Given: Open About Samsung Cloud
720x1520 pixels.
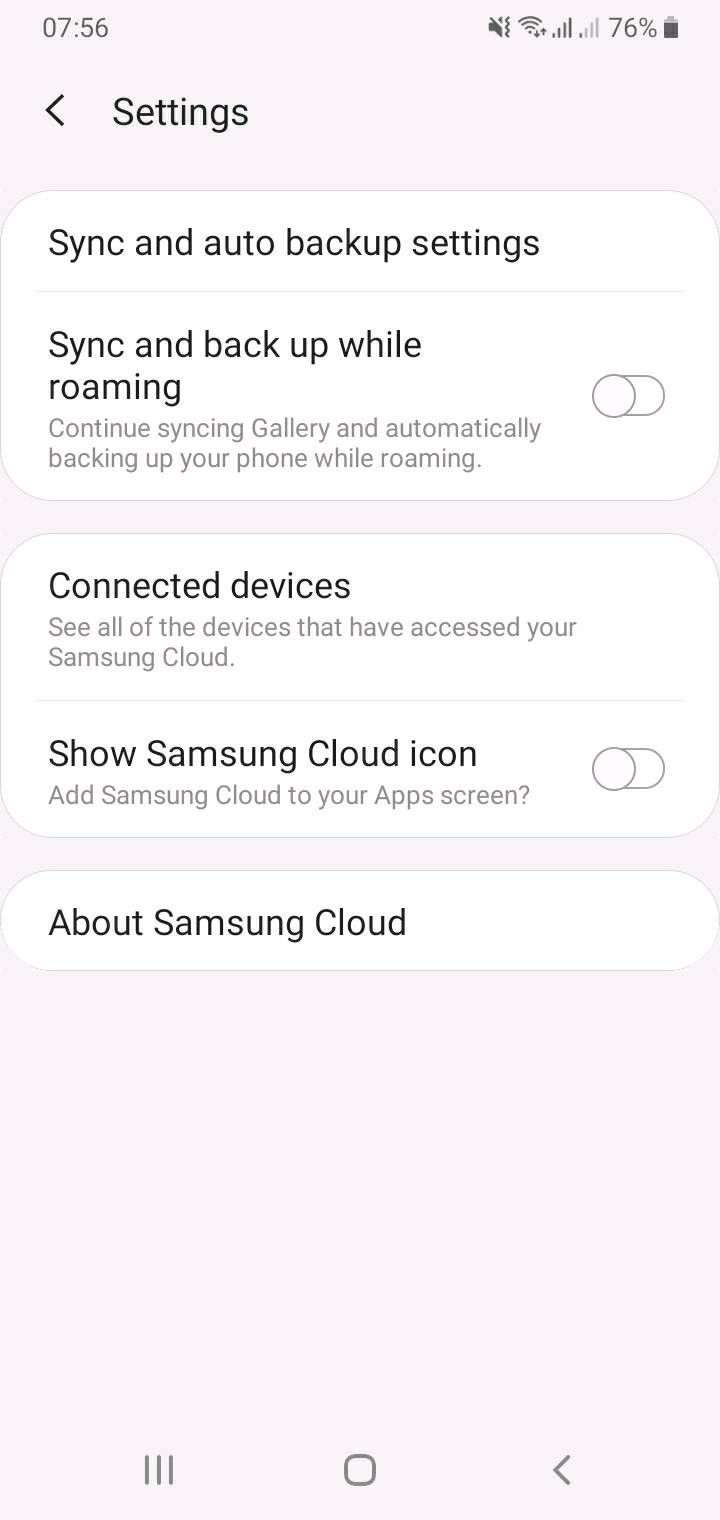Looking at the screenshot, I should (x=228, y=922).
